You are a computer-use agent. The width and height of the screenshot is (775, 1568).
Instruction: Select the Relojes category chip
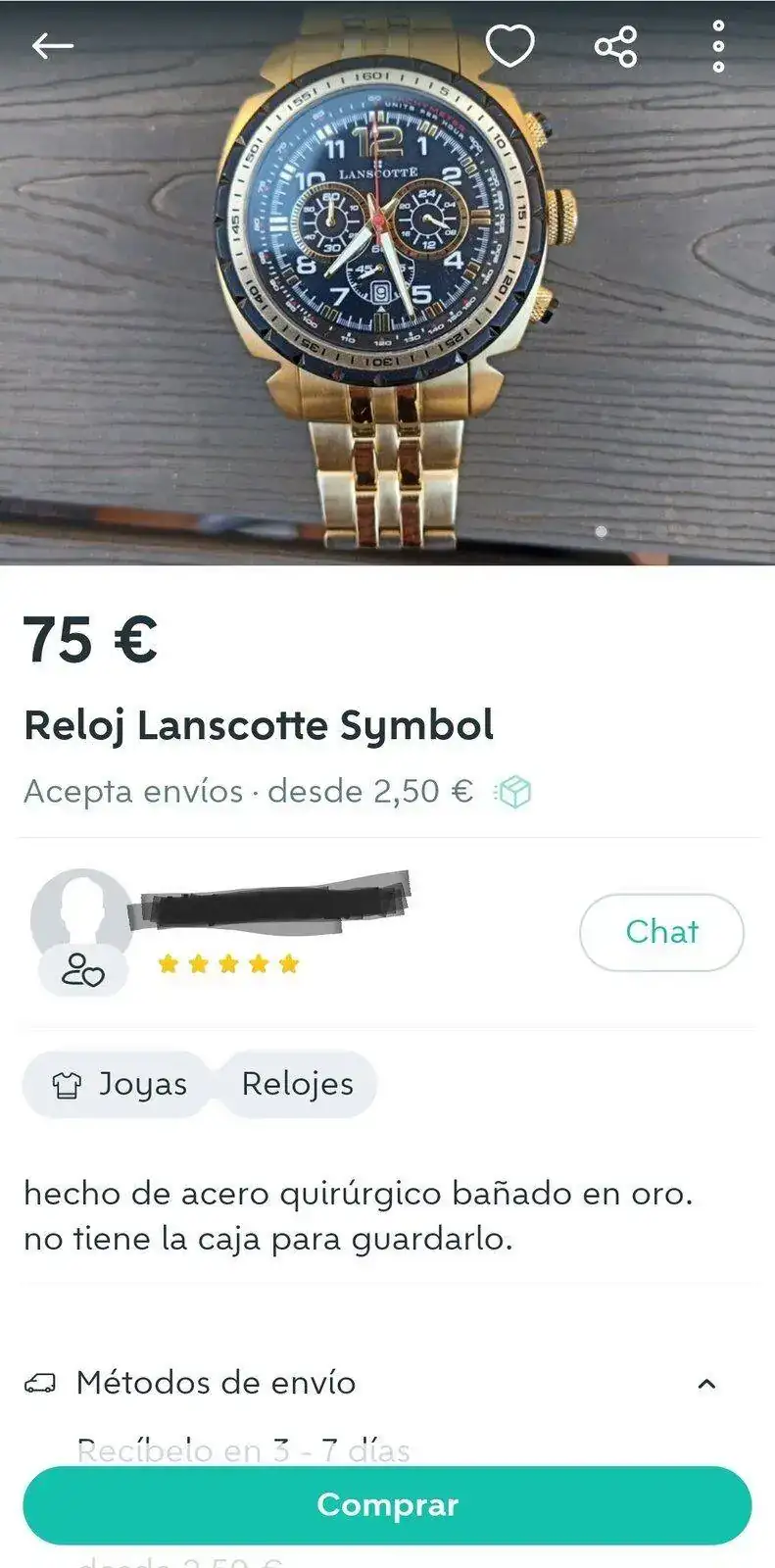[x=297, y=1084]
